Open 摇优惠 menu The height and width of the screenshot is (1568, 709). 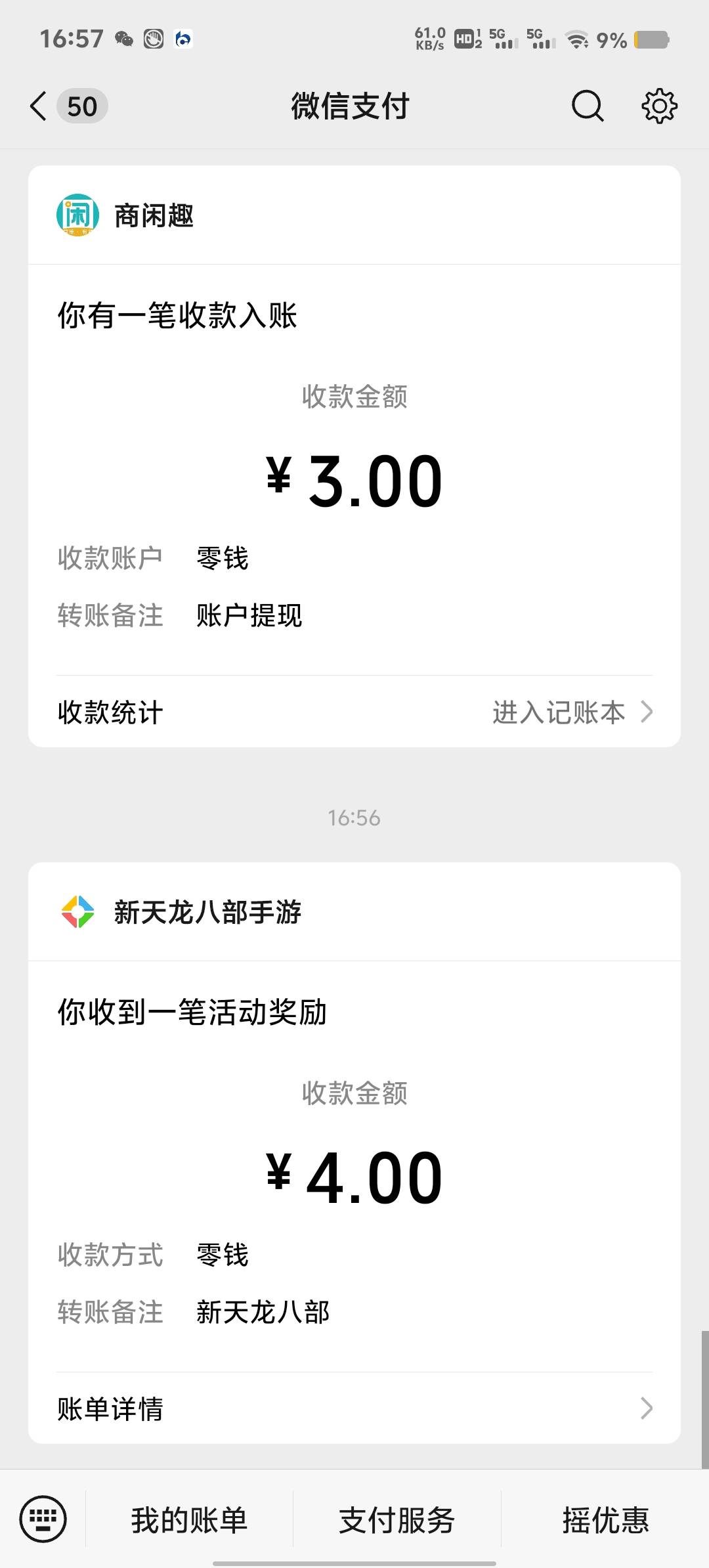605,1520
